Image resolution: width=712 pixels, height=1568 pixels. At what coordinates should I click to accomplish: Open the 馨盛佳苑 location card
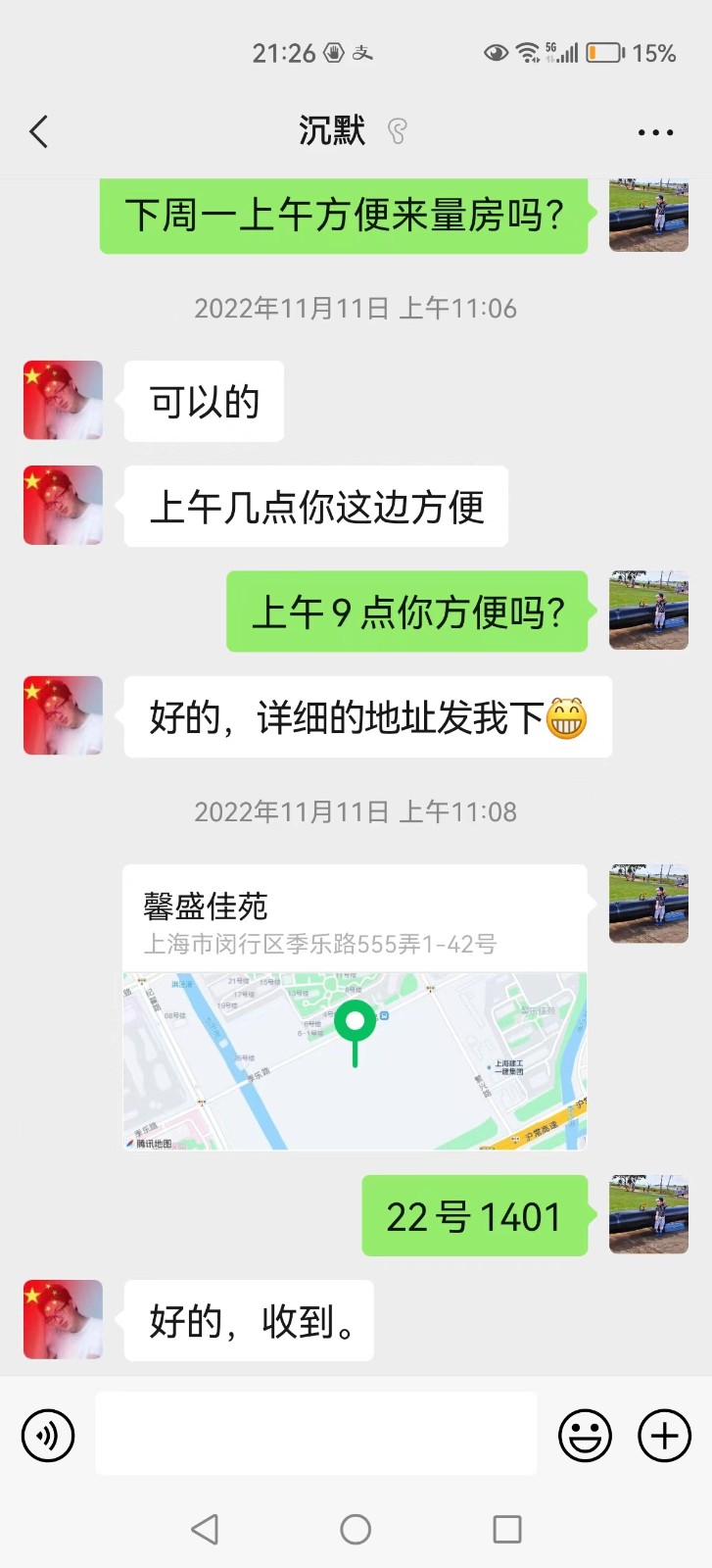355,1006
